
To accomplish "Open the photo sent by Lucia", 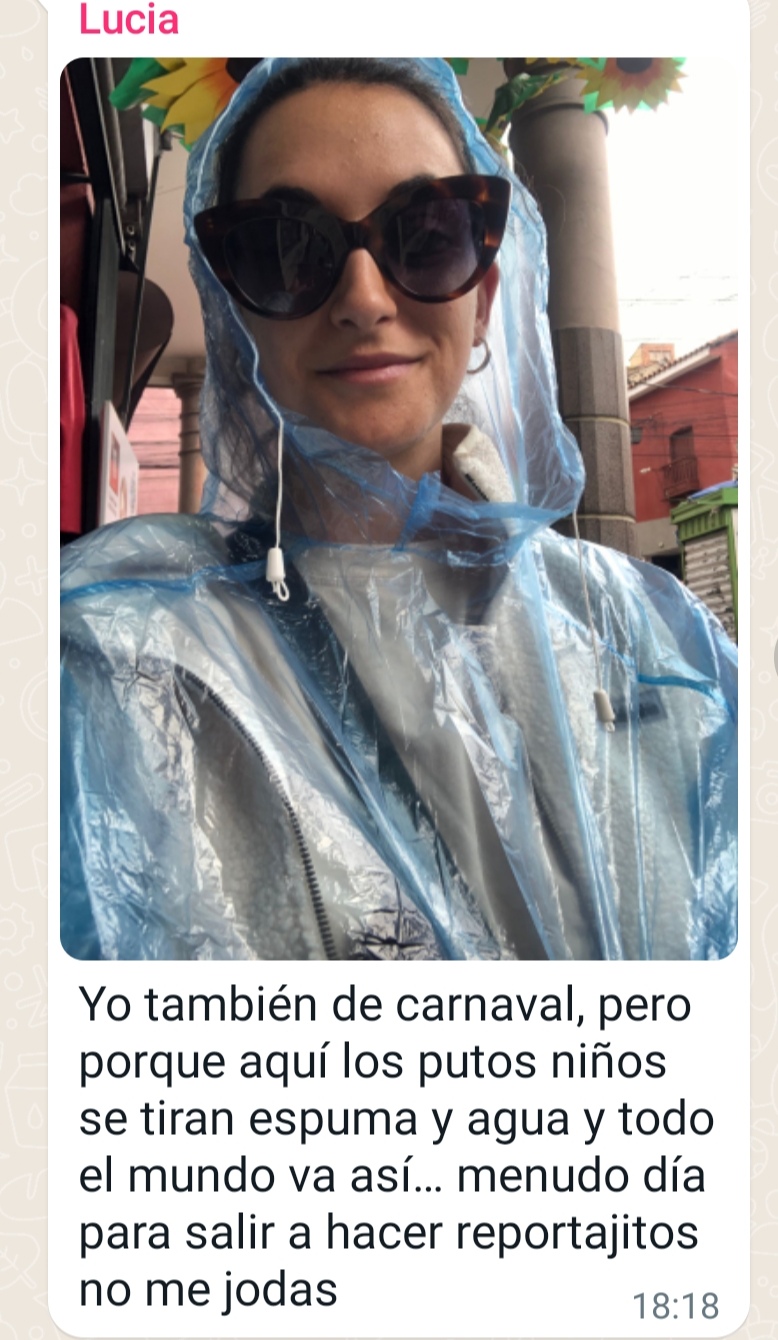I will [x=398, y=508].
